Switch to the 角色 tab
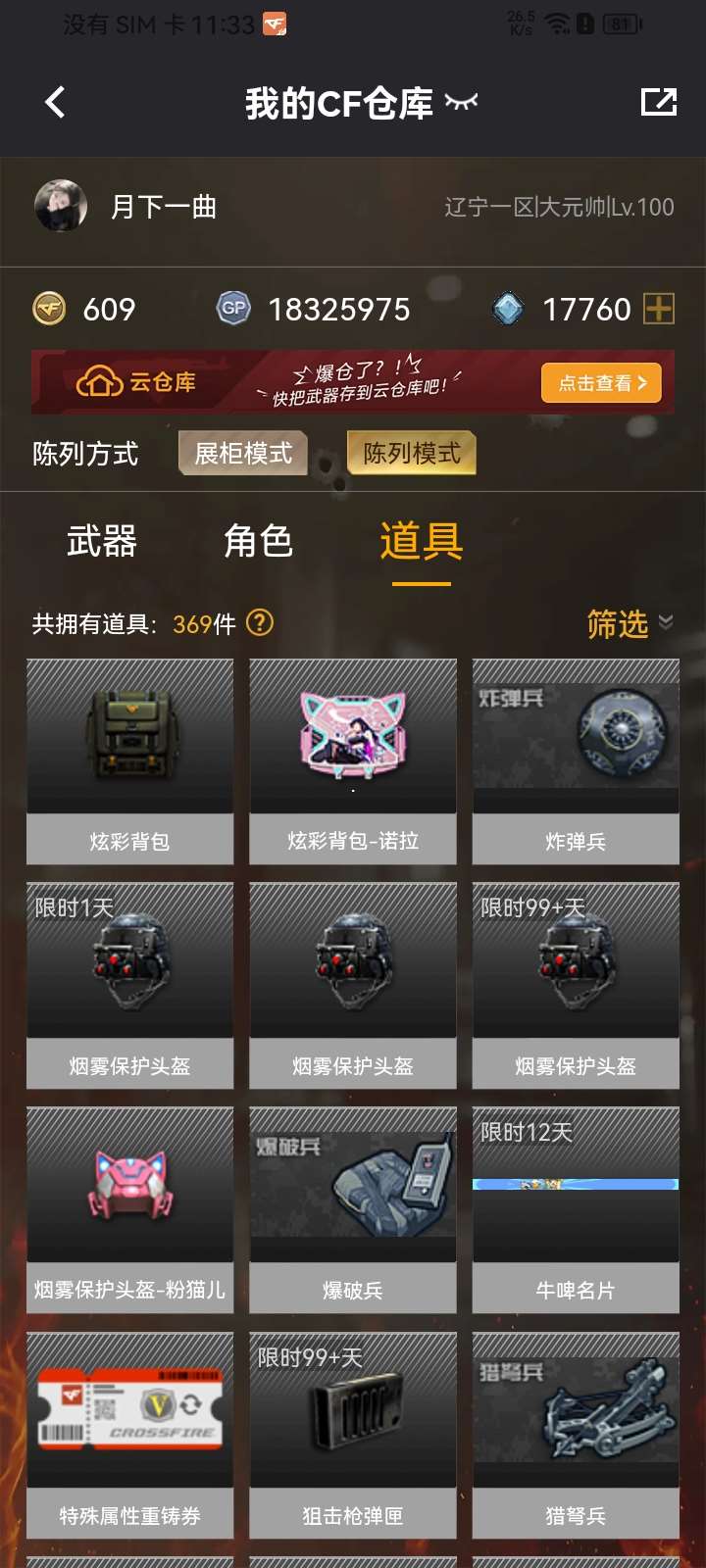Image resolution: width=706 pixels, height=1568 pixels. 259,541
